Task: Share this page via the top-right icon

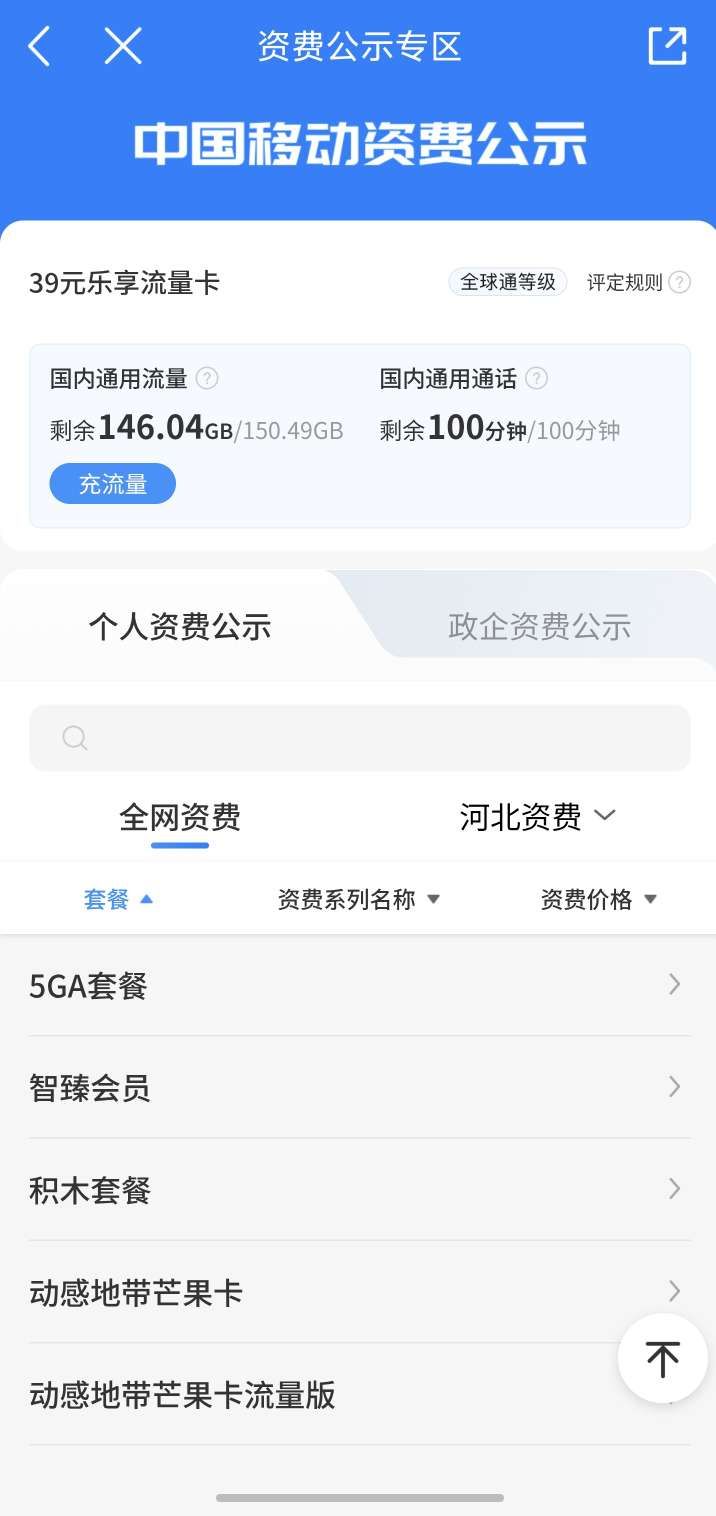Action: [x=667, y=46]
